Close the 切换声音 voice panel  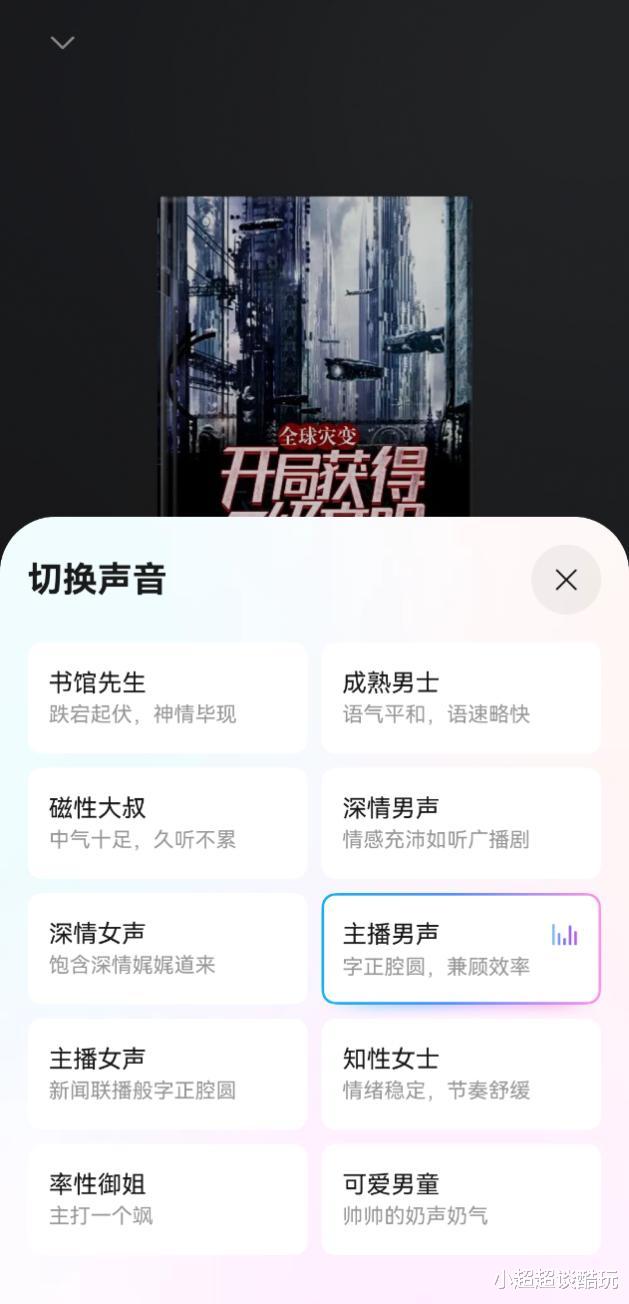[x=566, y=580]
